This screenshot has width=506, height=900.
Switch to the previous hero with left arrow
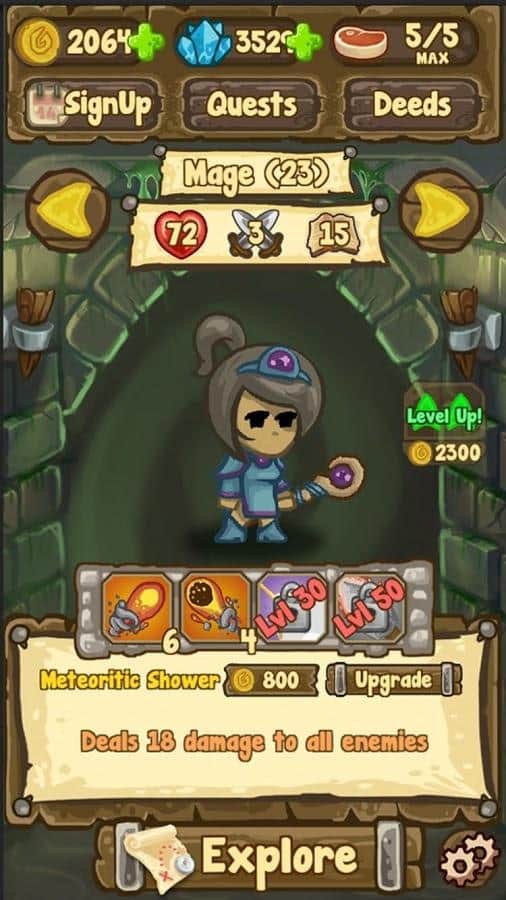(x=68, y=210)
